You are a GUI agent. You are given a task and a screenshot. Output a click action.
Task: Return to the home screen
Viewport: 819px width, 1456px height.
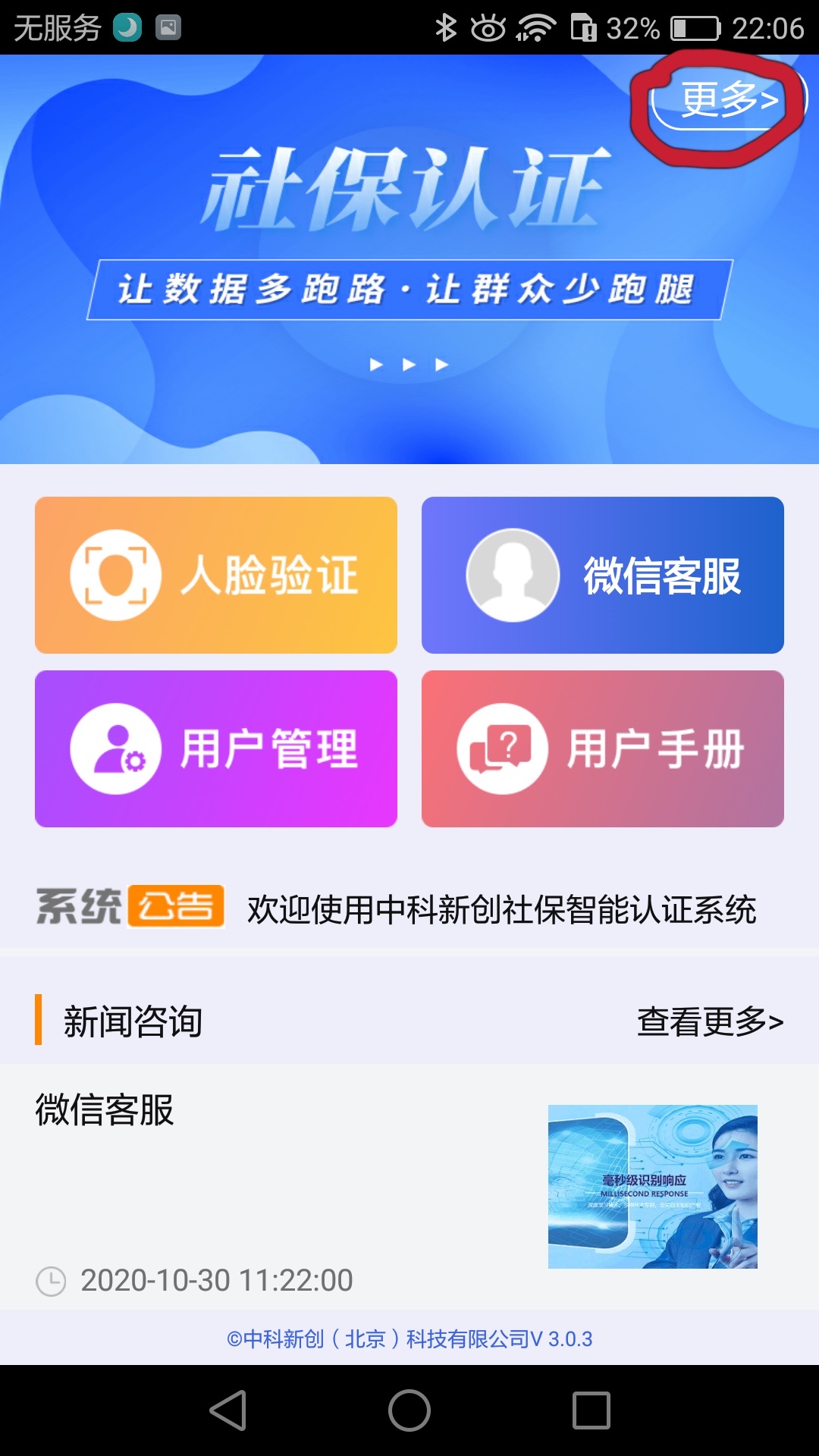[409, 1410]
